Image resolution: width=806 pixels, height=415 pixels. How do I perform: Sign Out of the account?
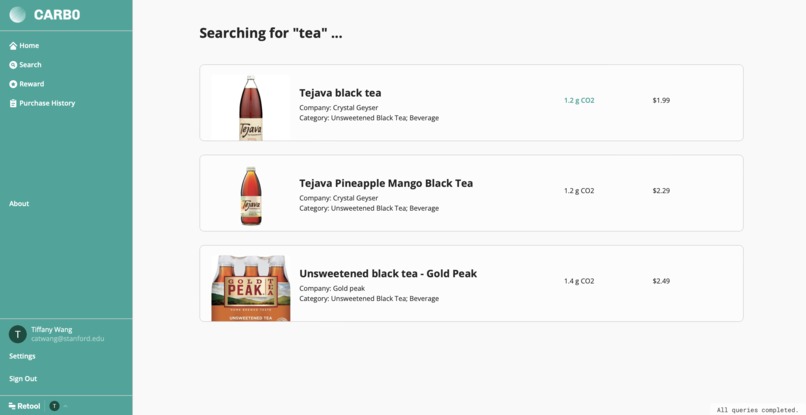[23, 379]
